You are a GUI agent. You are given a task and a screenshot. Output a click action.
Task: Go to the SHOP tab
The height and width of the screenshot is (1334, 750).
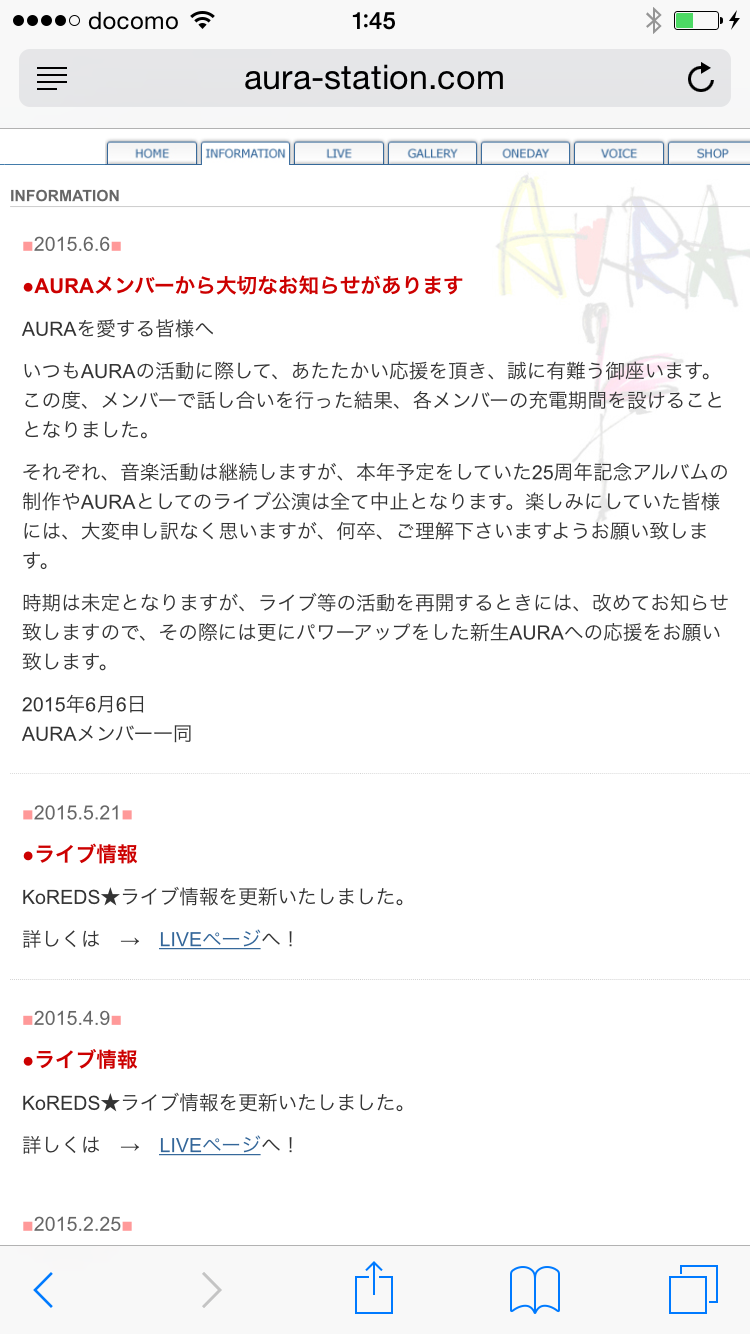coord(712,153)
